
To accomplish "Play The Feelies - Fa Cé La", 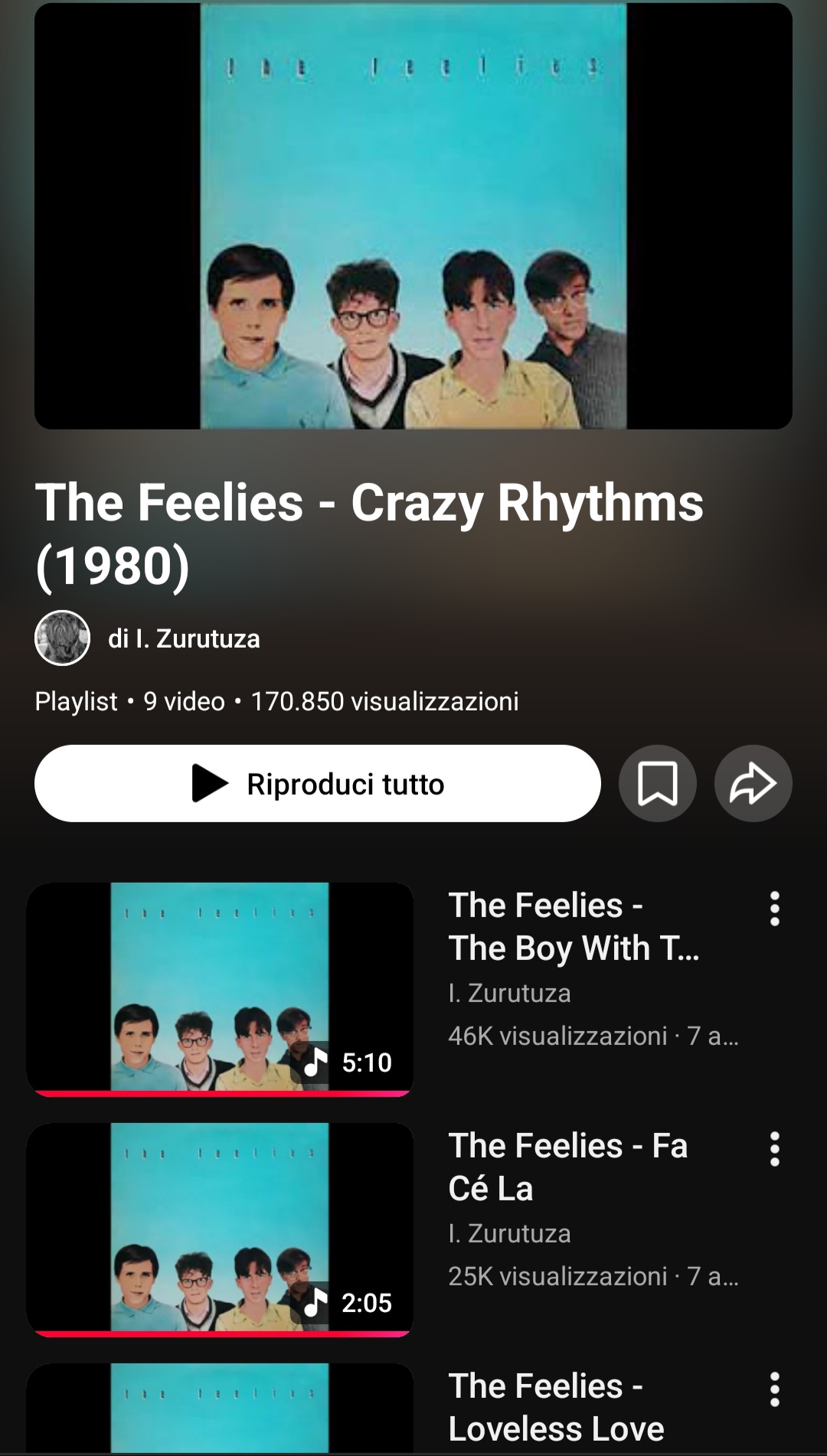I will 221,1228.
